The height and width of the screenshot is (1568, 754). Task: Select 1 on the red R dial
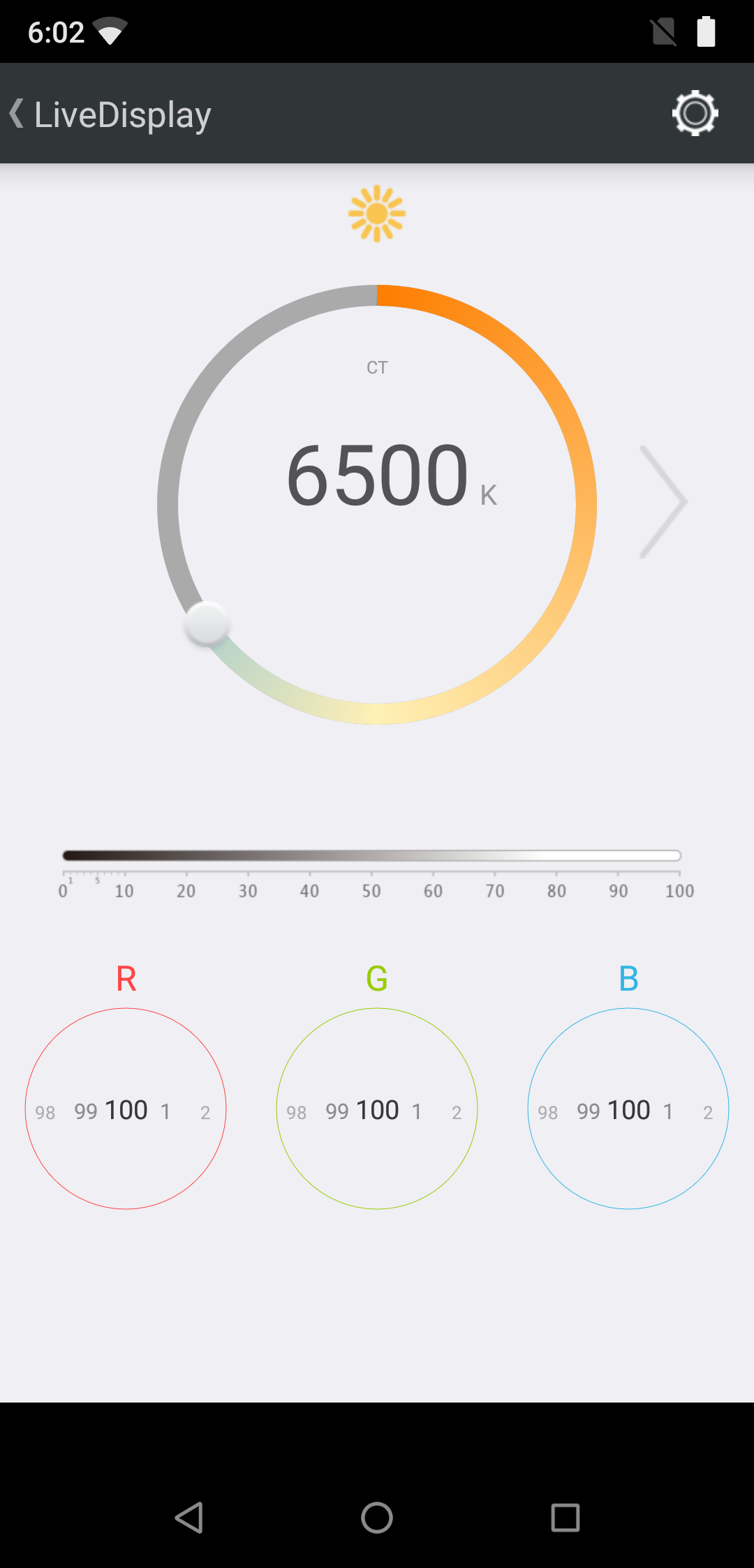coord(165,1111)
